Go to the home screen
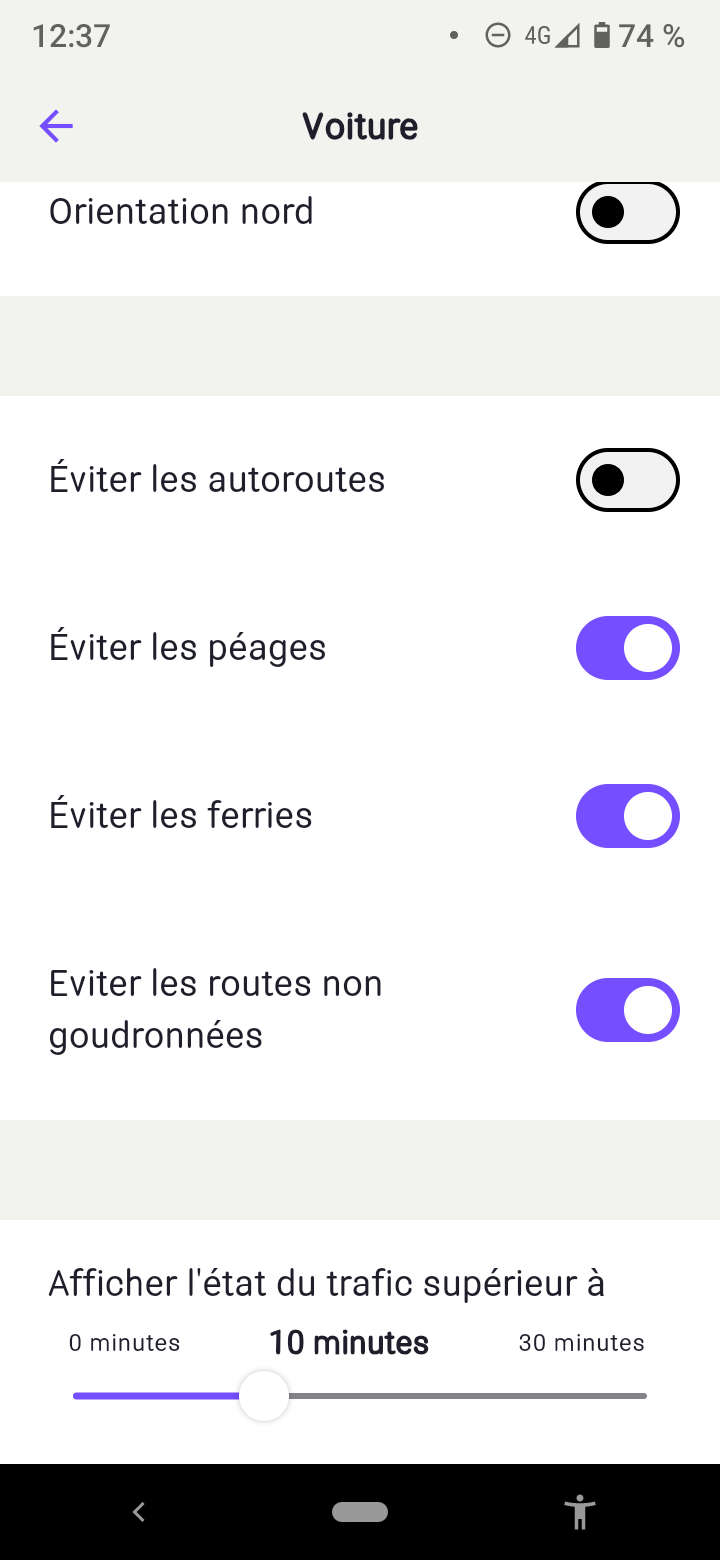This screenshot has width=720, height=1560. 360,1512
